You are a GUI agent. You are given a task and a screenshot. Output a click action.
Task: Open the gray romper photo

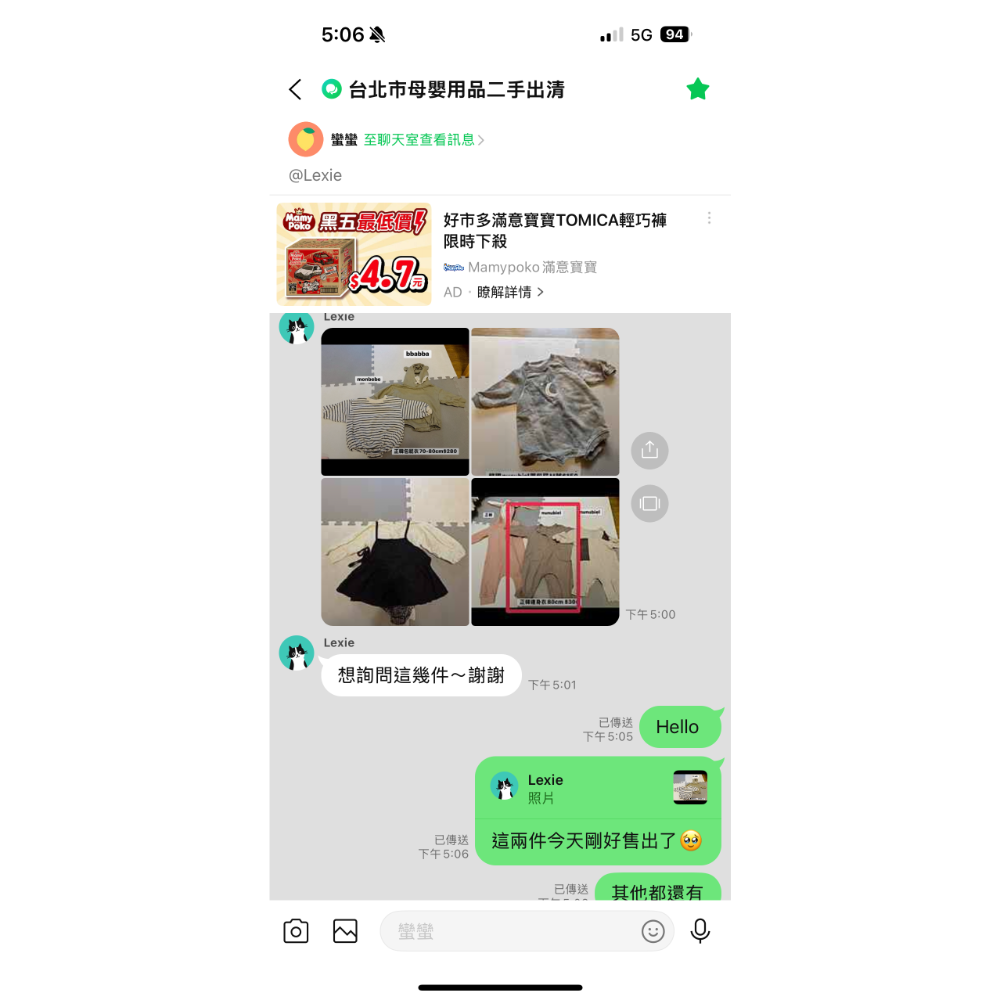[545, 402]
